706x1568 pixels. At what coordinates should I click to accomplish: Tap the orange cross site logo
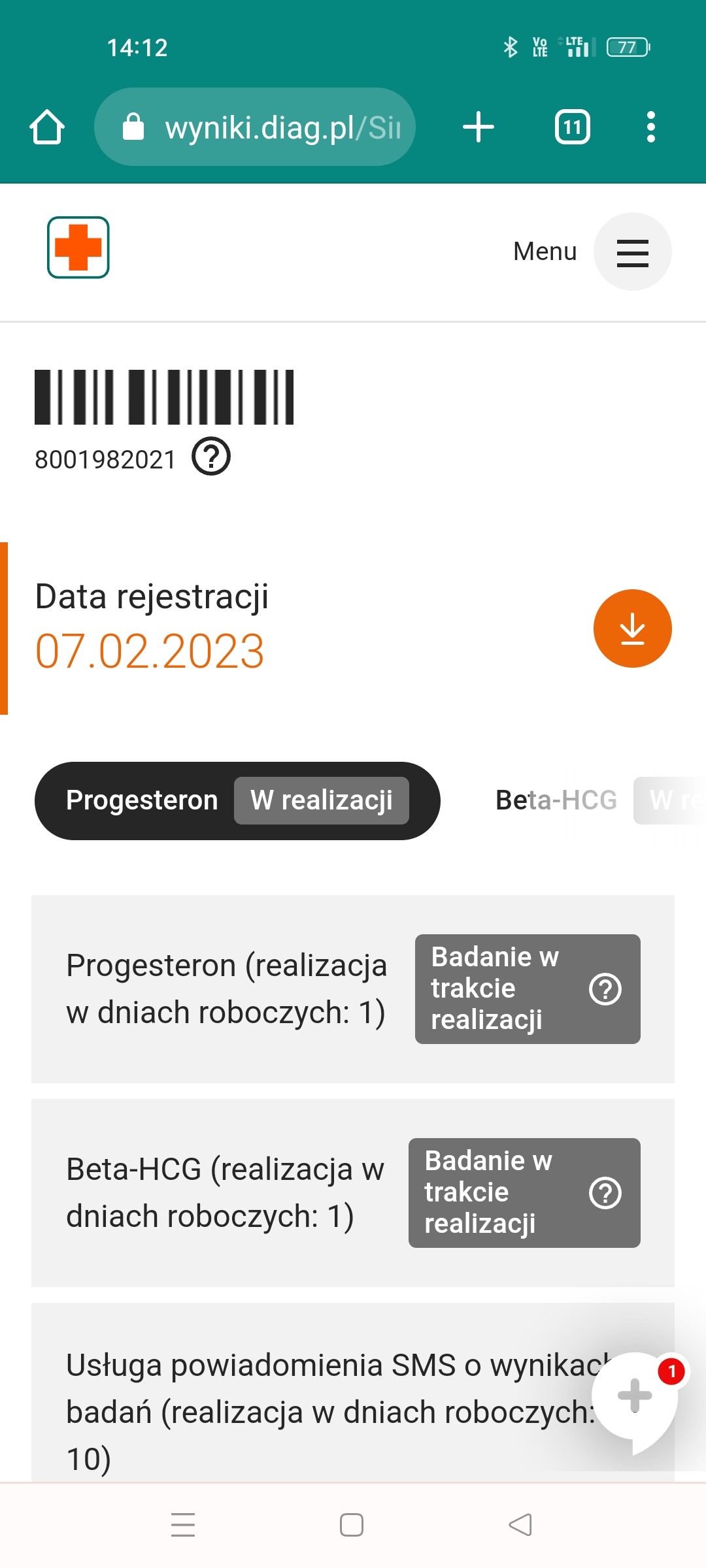pyautogui.click(x=78, y=248)
